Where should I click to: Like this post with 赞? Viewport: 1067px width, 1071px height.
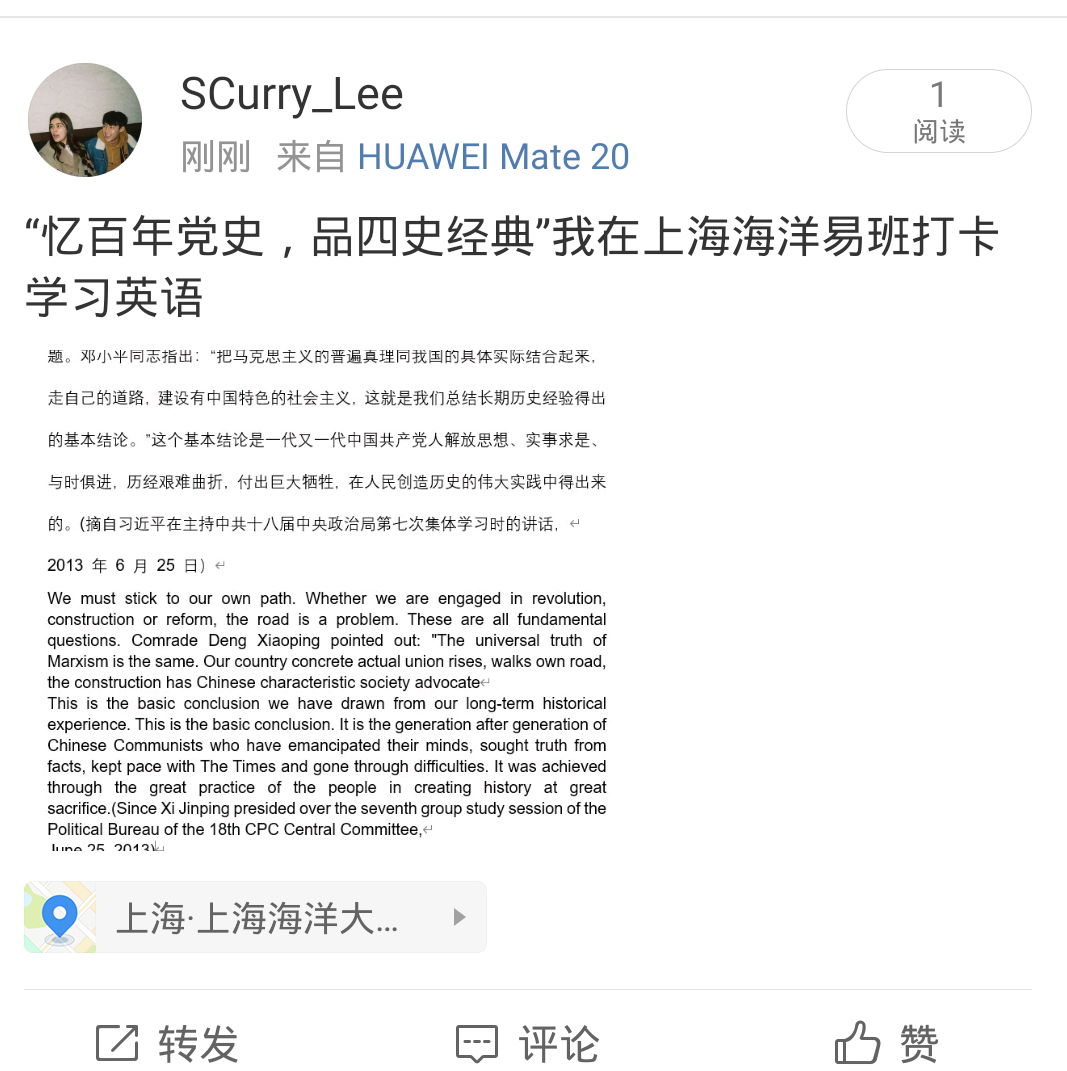[886, 1043]
